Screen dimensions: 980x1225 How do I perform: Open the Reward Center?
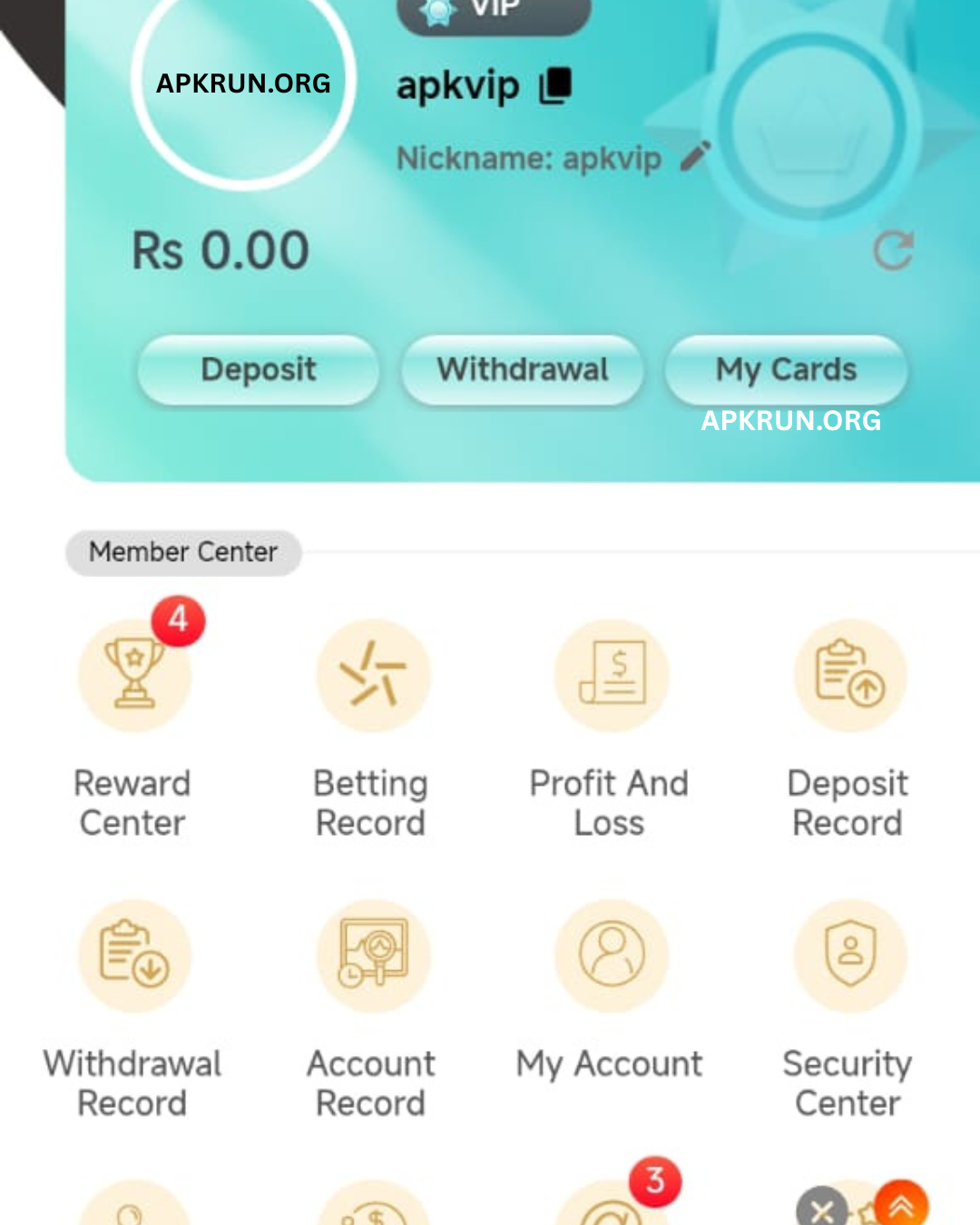[x=134, y=677]
